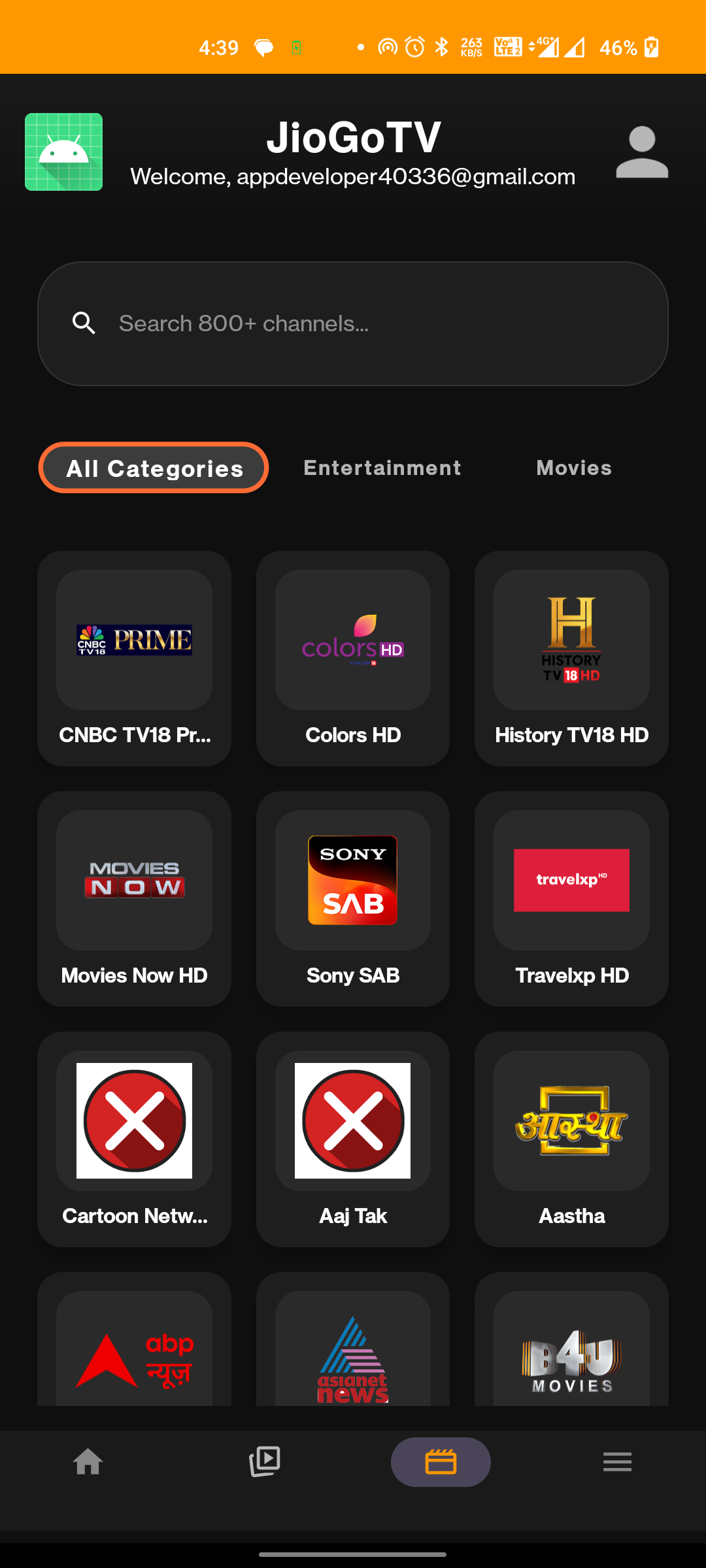Click the Cartoon Network broken thumbnail
Image resolution: width=706 pixels, height=1568 pixels.
134,1121
